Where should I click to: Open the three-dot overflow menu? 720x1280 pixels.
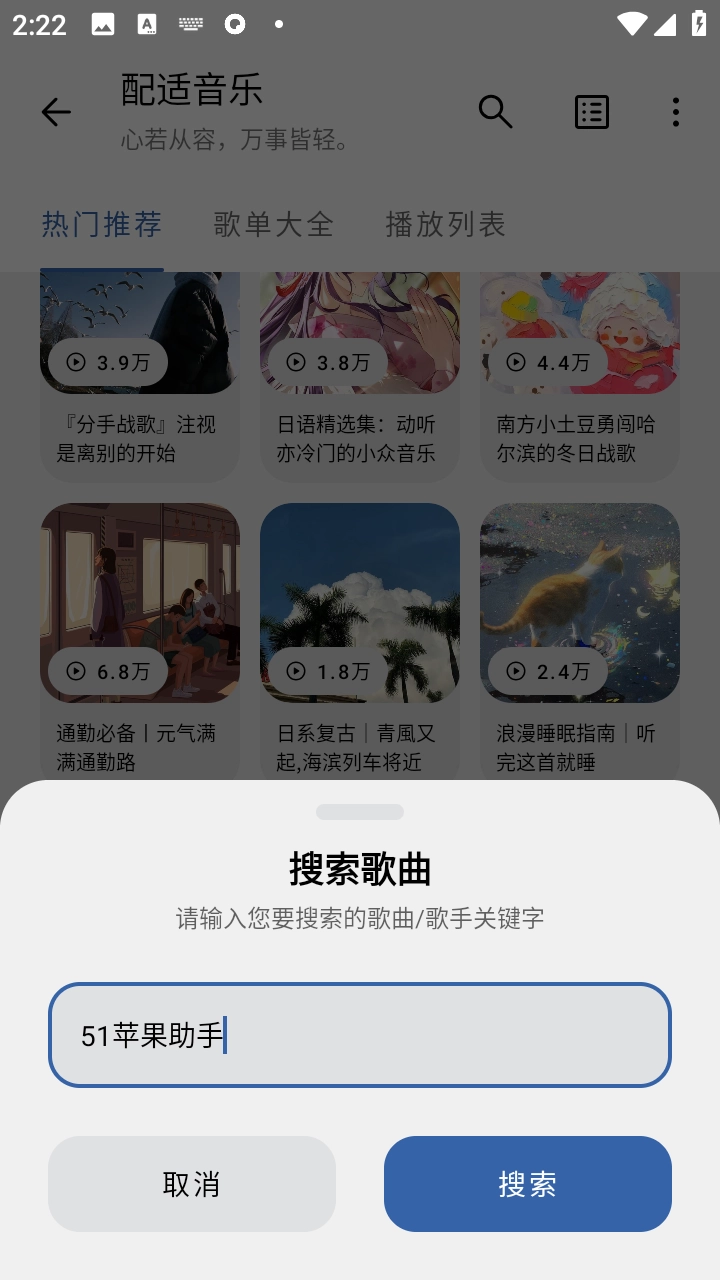(x=676, y=112)
